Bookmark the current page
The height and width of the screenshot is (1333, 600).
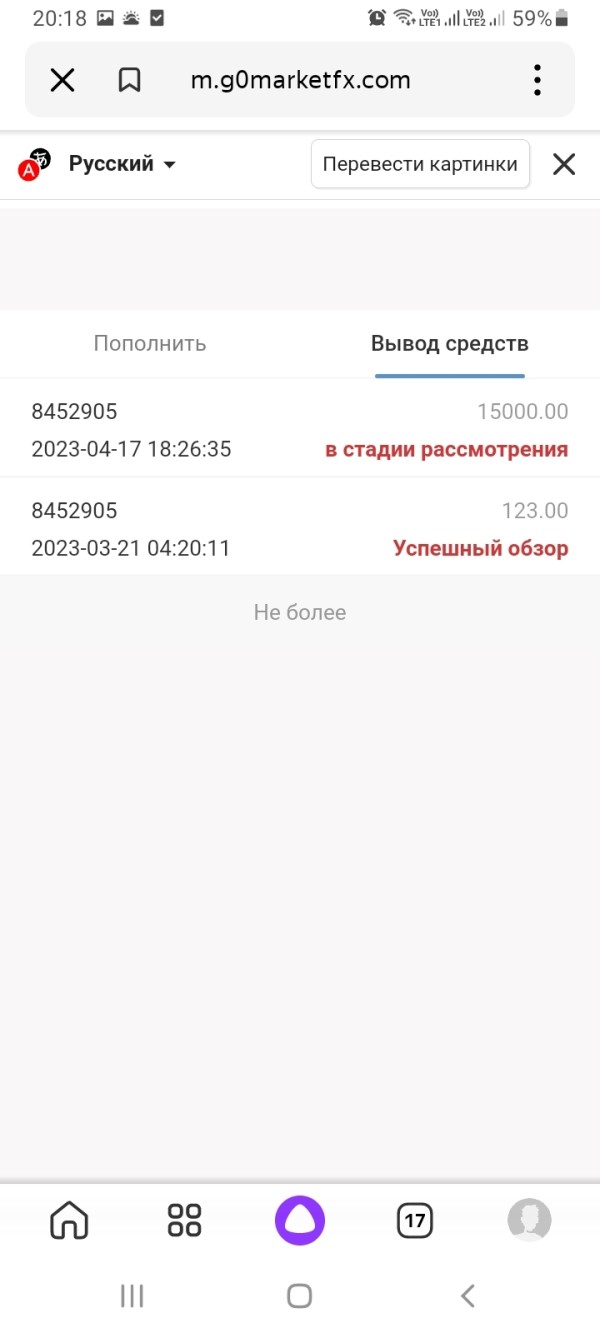(129, 80)
